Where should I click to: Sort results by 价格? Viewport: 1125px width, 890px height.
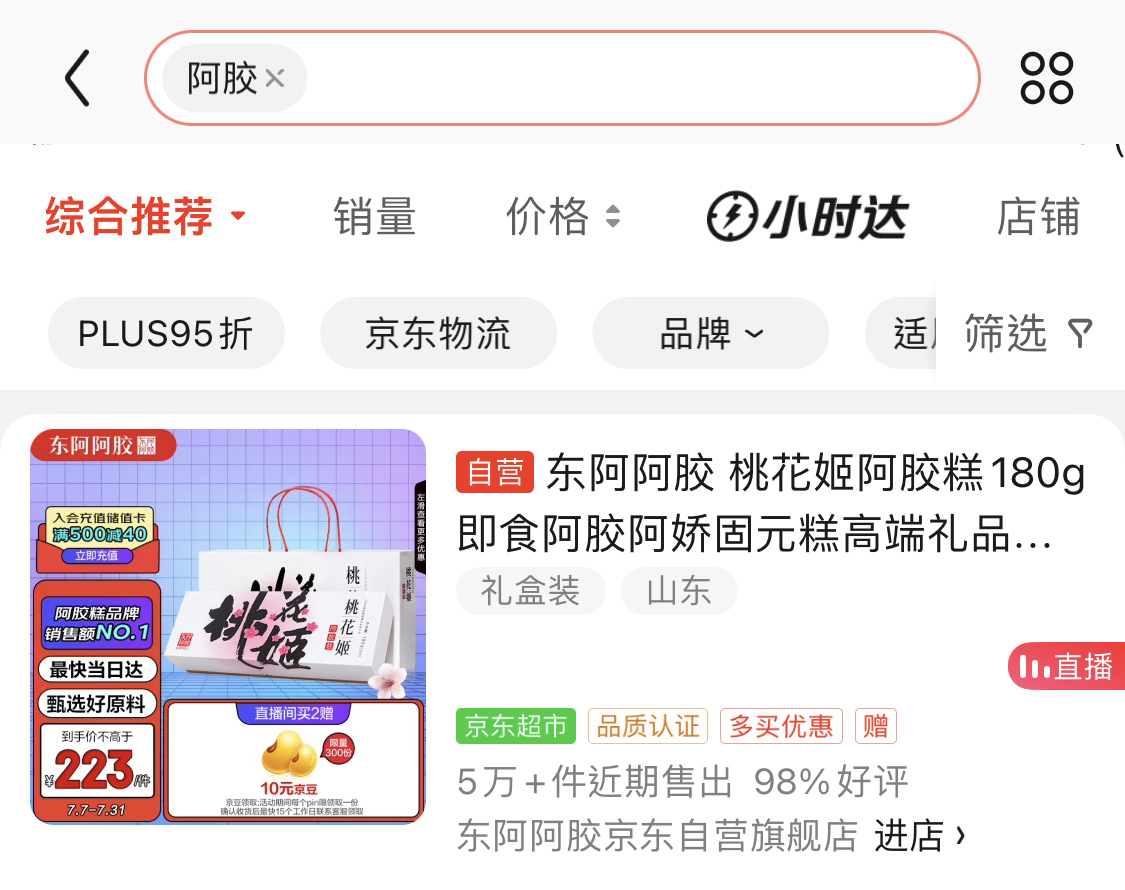point(562,216)
